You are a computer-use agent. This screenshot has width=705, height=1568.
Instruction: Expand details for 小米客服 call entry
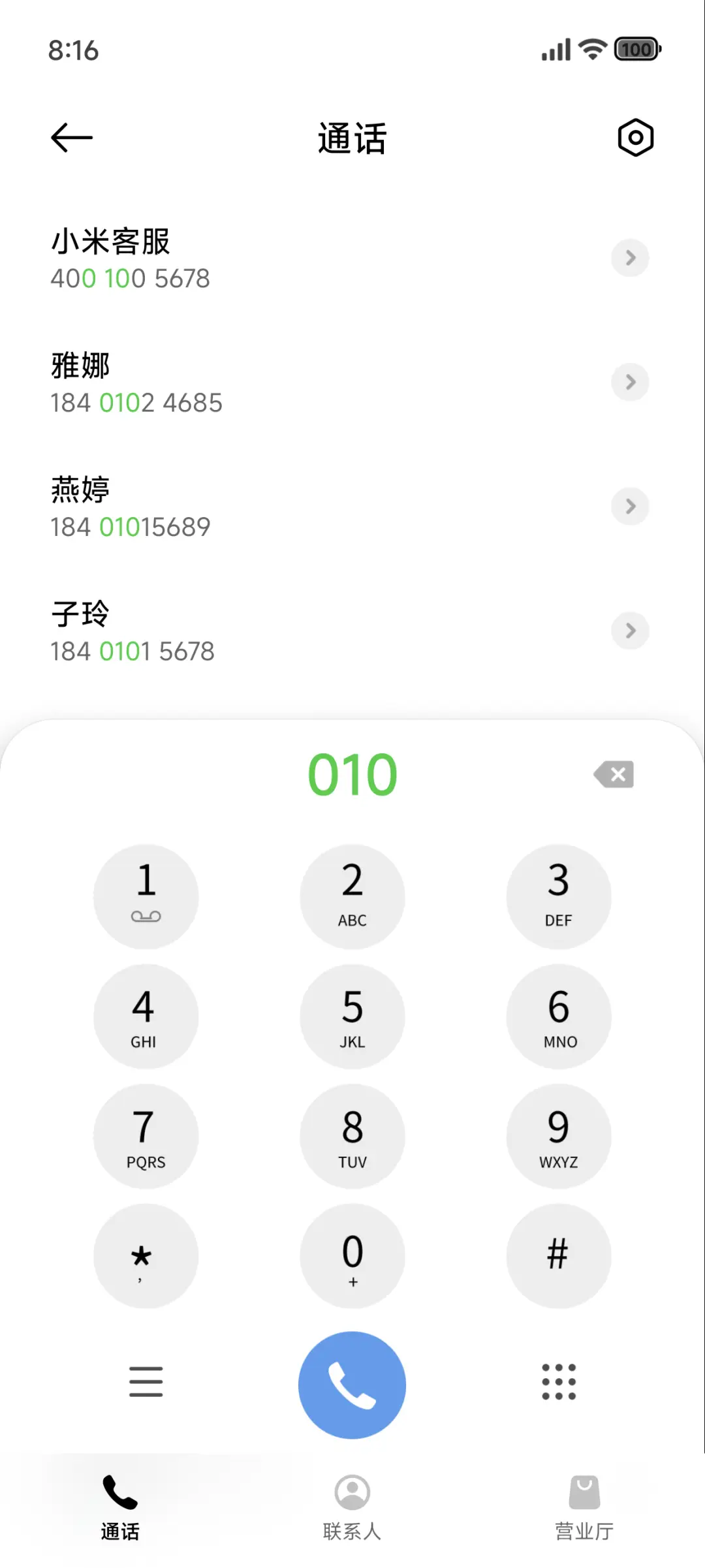point(630,258)
